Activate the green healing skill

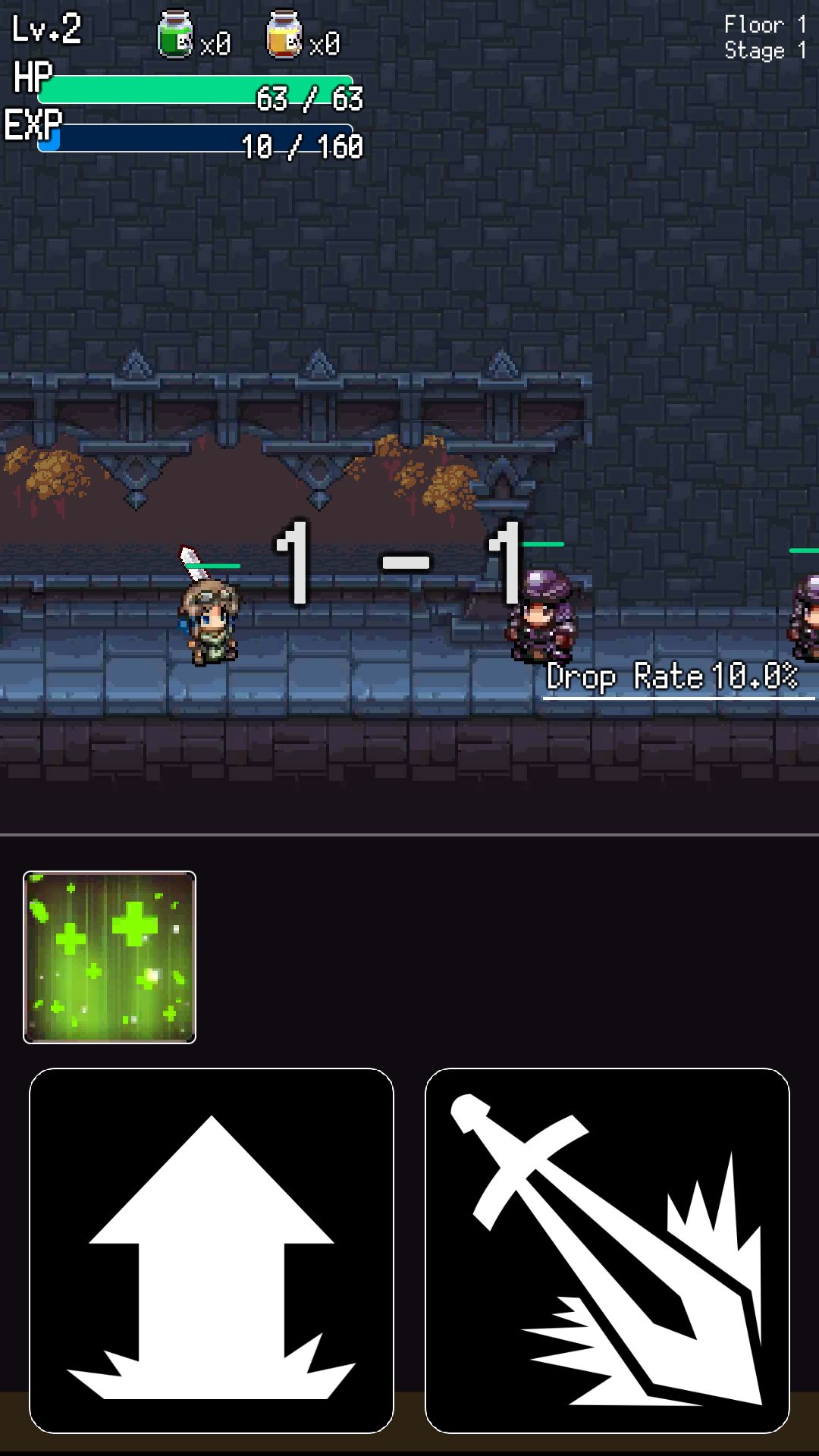tap(110, 957)
